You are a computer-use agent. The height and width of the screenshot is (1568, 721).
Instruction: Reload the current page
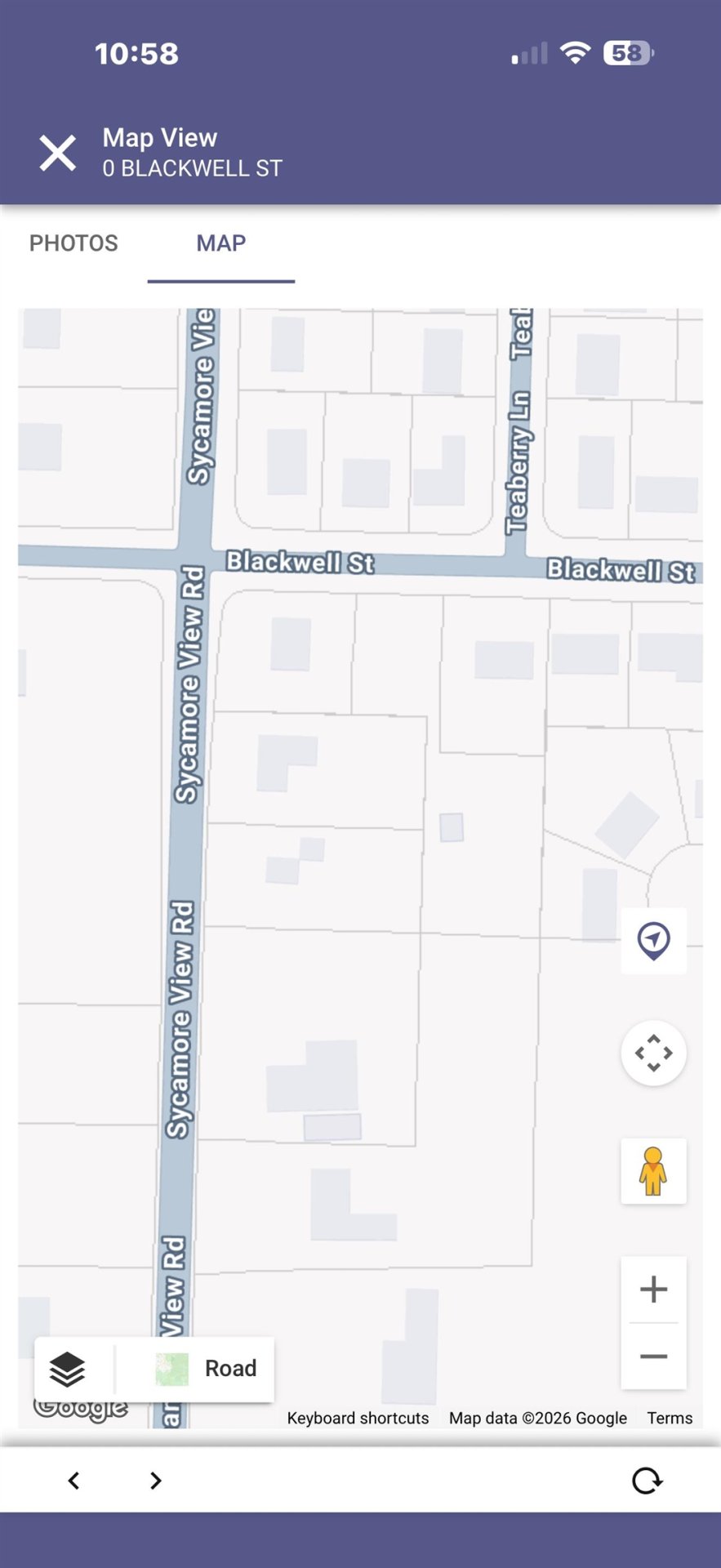[647, 1481]
